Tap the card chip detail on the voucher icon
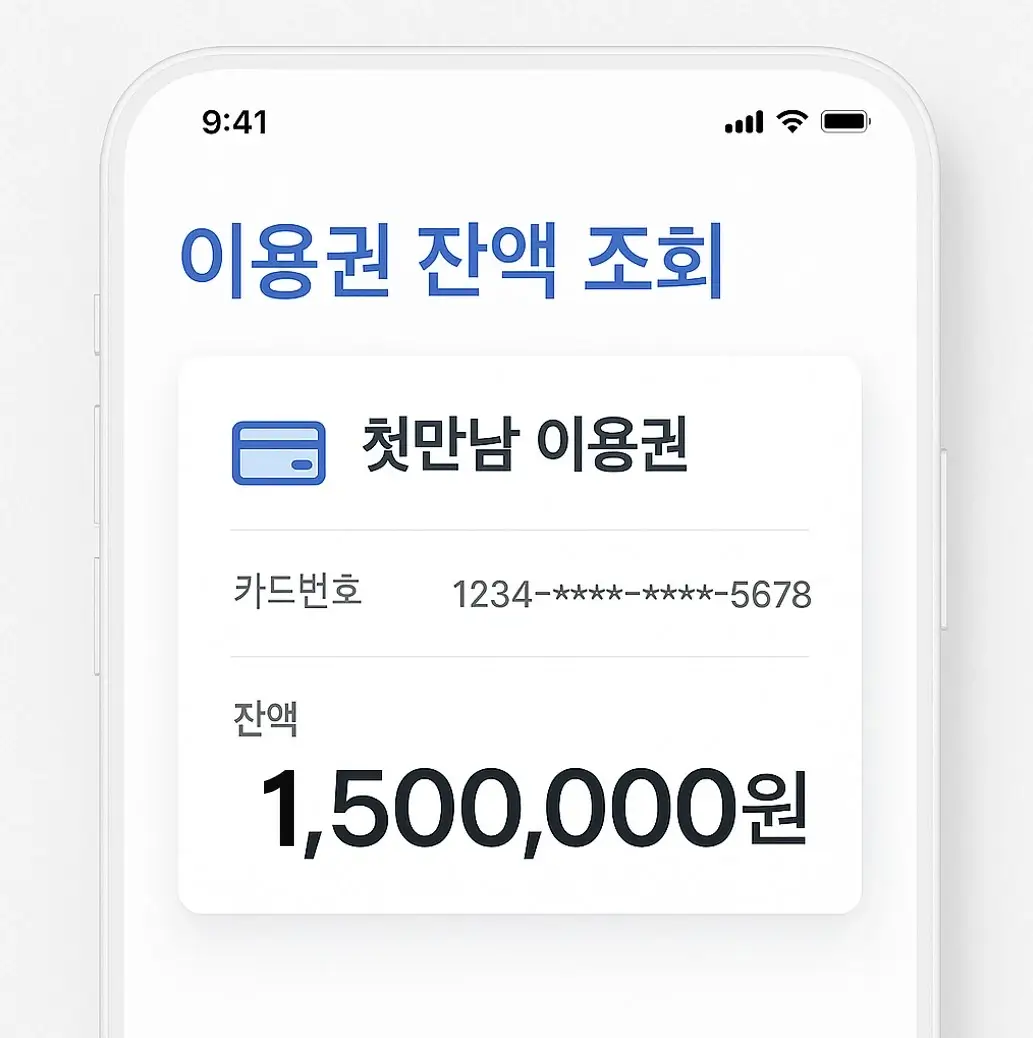 pyautogui.click(x=303, y=466)
